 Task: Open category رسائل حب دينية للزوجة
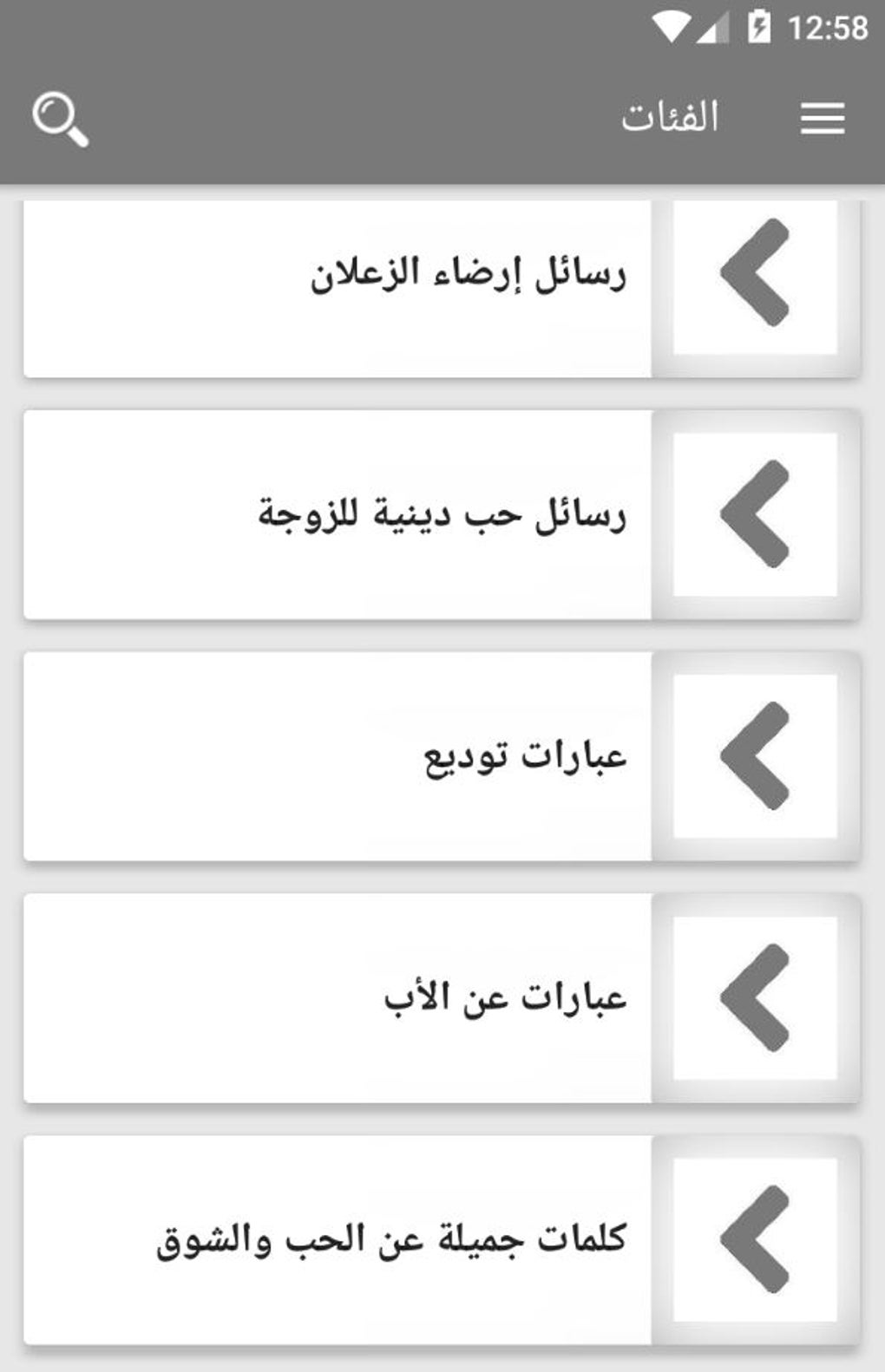coord(441,514)
